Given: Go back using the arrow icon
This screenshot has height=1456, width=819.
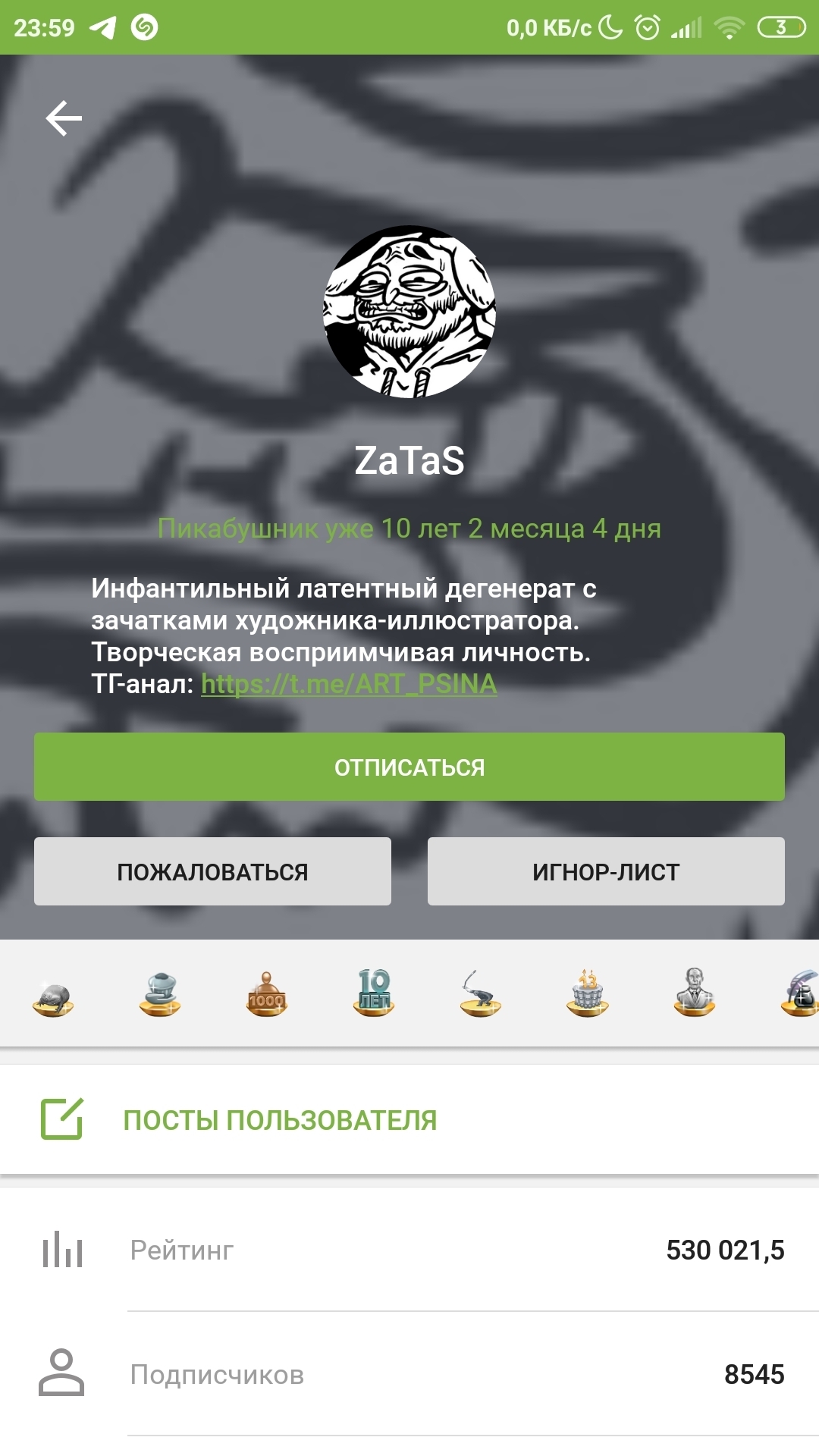Looking at the screenshot, I should (64, 119).
